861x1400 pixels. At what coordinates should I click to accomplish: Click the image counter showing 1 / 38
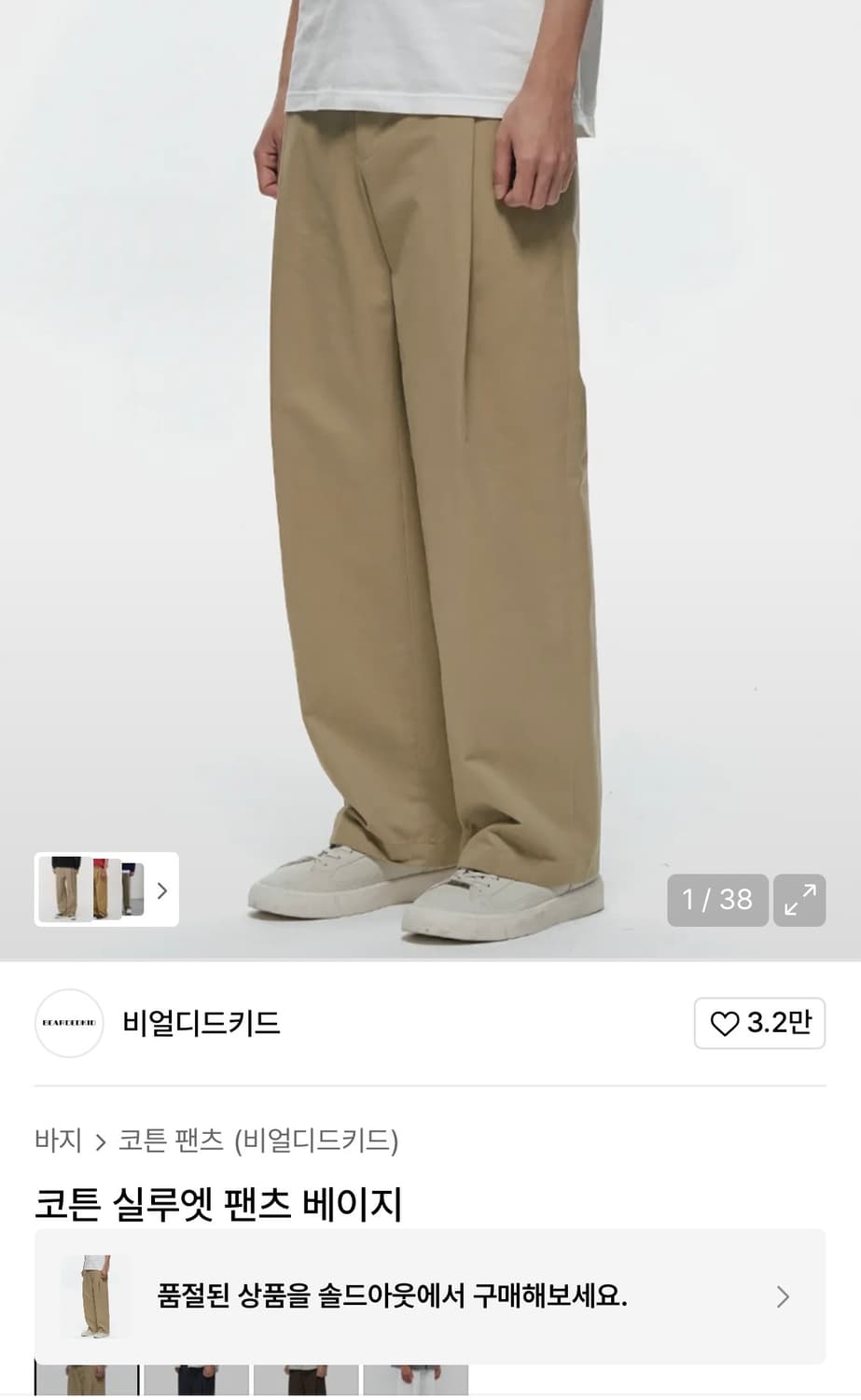717,900
